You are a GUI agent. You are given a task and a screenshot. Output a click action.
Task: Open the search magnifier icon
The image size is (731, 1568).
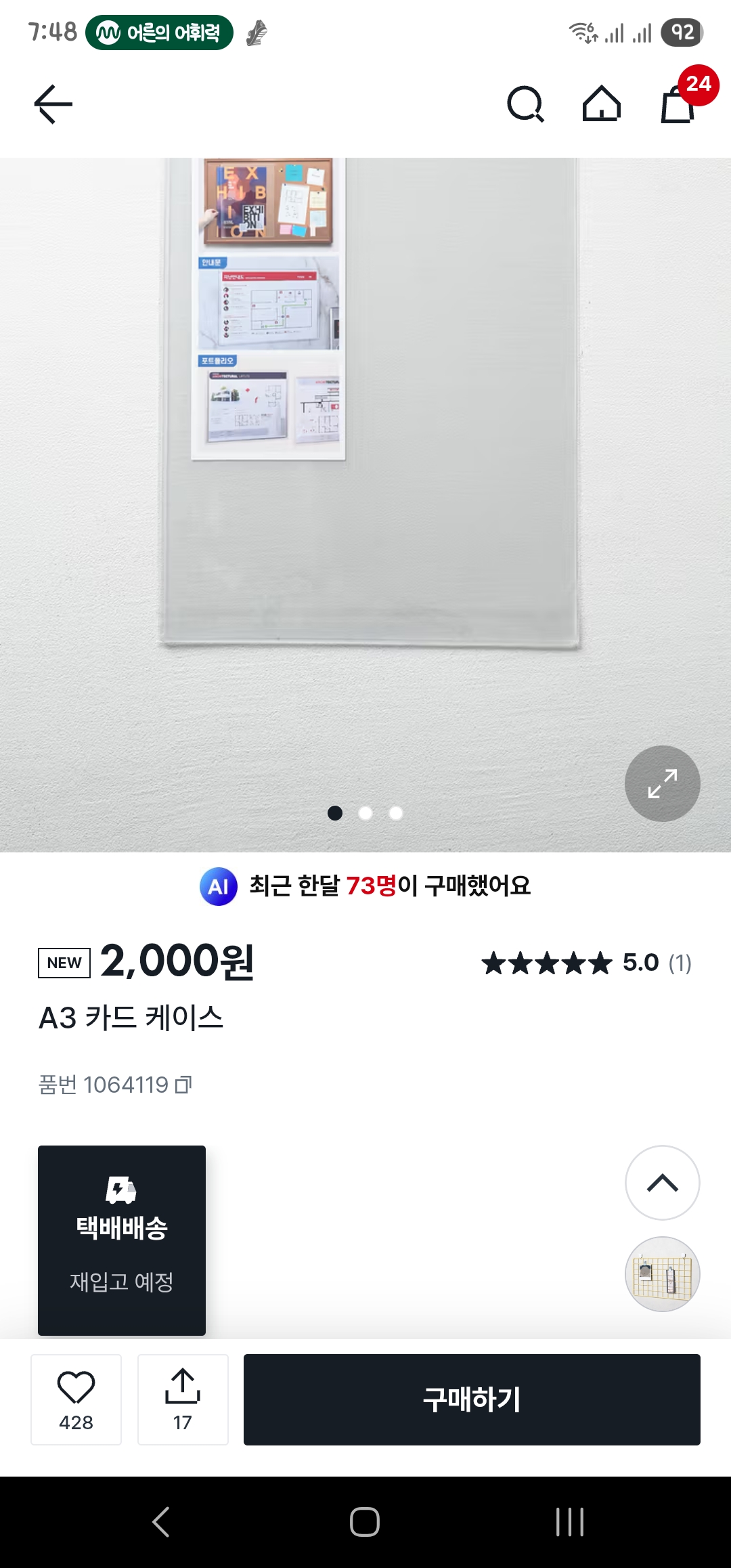(525, 104)
